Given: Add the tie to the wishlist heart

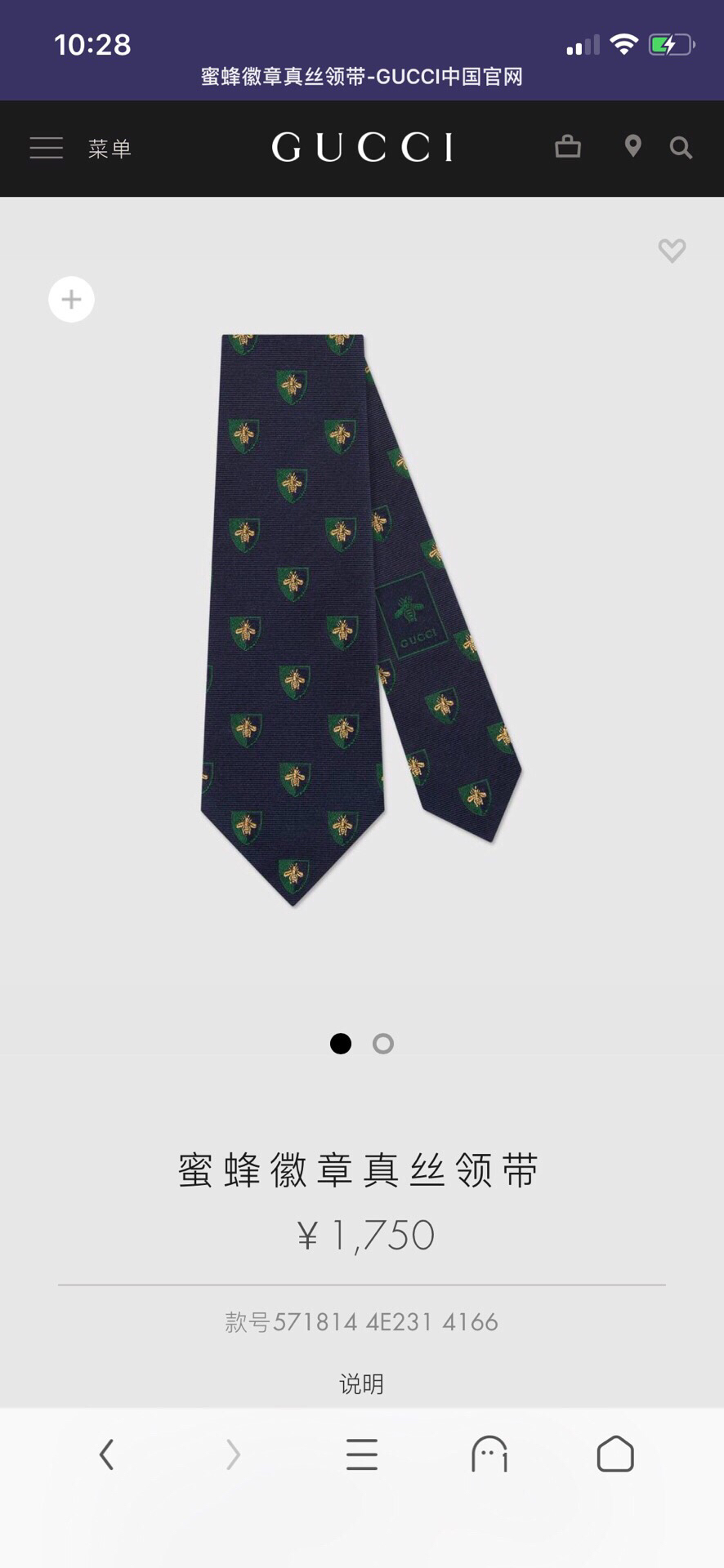Looking at the screenshot, I should click(x=672, y=250).
